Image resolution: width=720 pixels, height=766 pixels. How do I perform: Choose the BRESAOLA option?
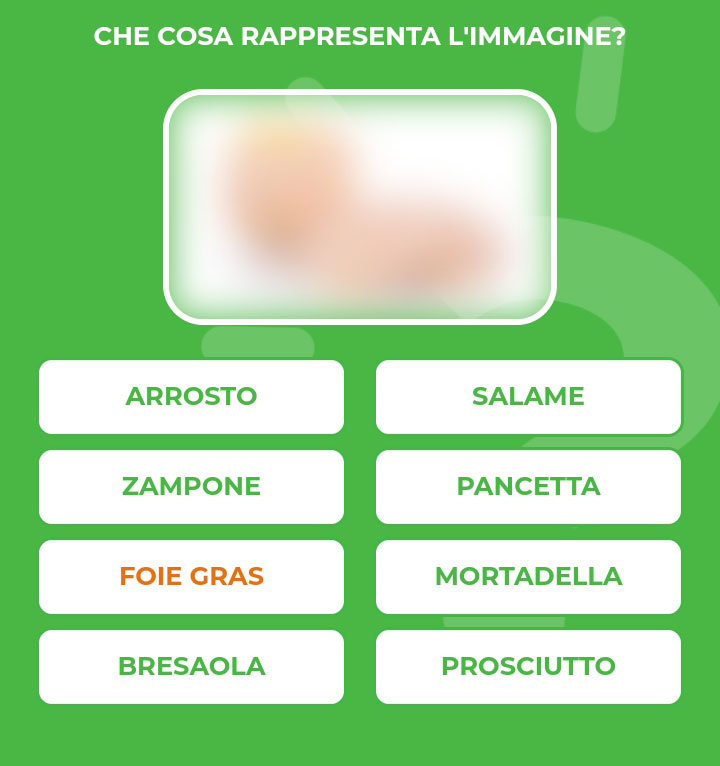(x=191, y=667)
